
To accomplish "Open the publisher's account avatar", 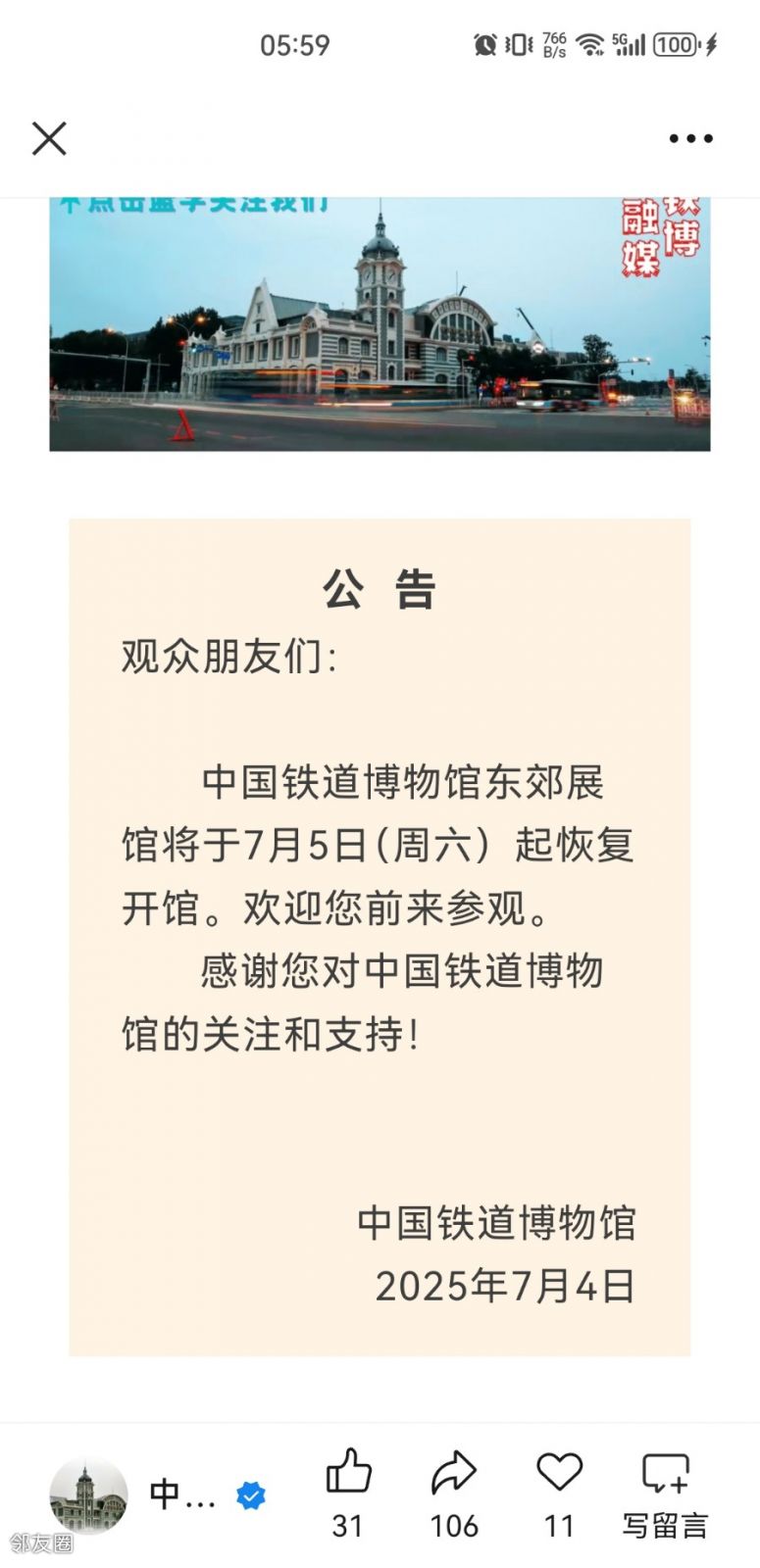I will pos(88,1495).
